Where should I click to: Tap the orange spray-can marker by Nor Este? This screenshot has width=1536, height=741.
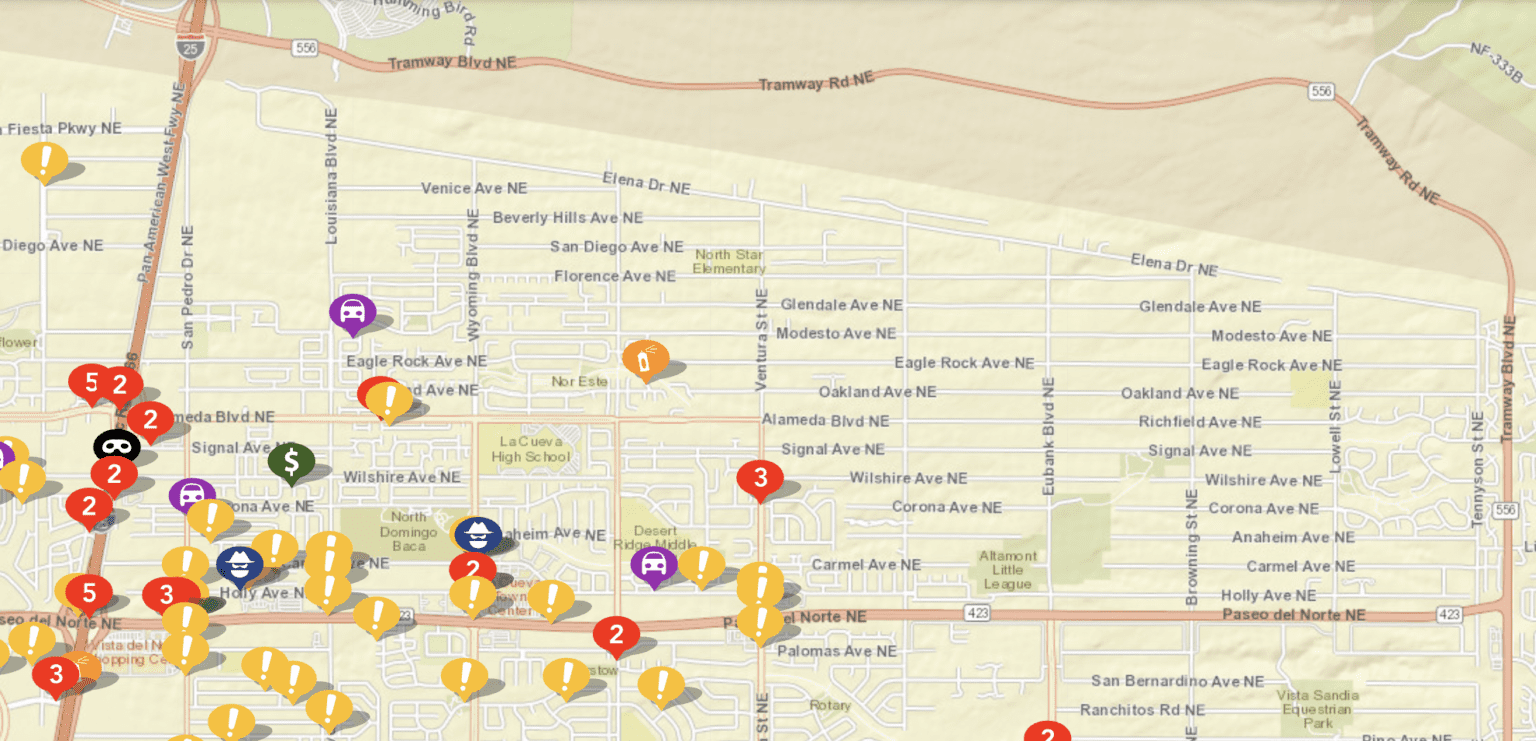tap(645, 358)
